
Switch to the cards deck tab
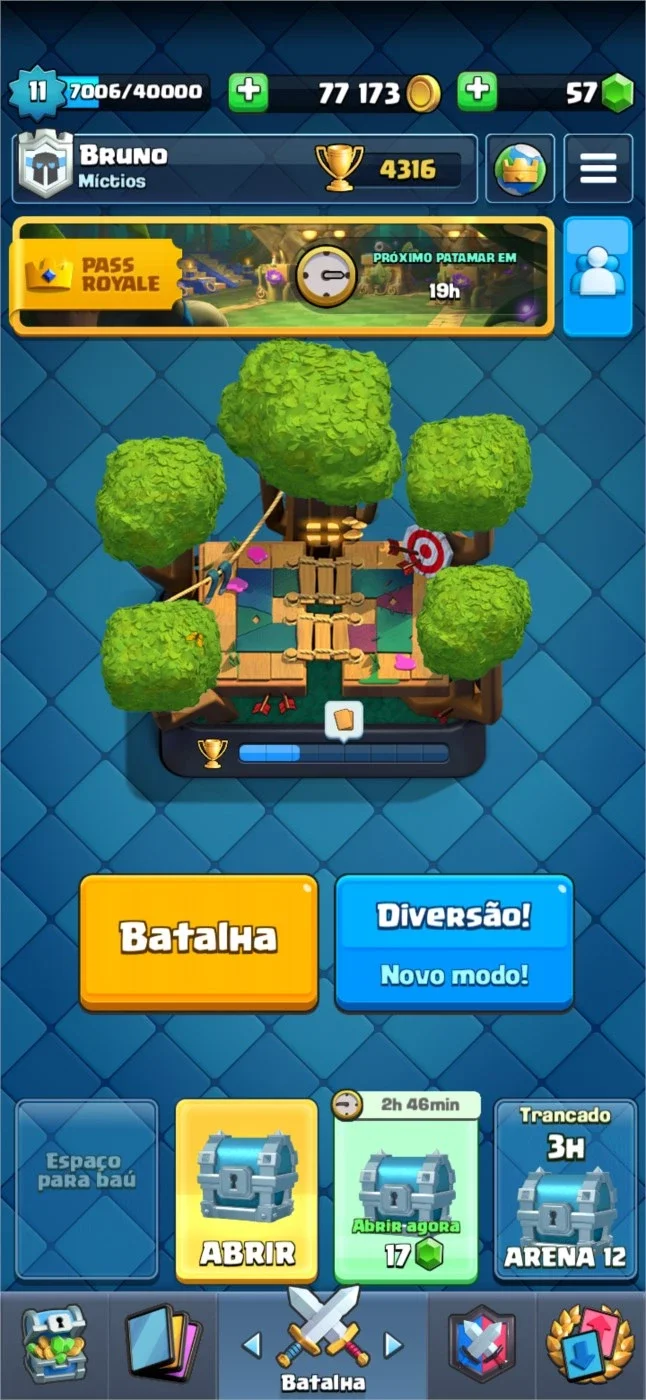[164, 1344]
